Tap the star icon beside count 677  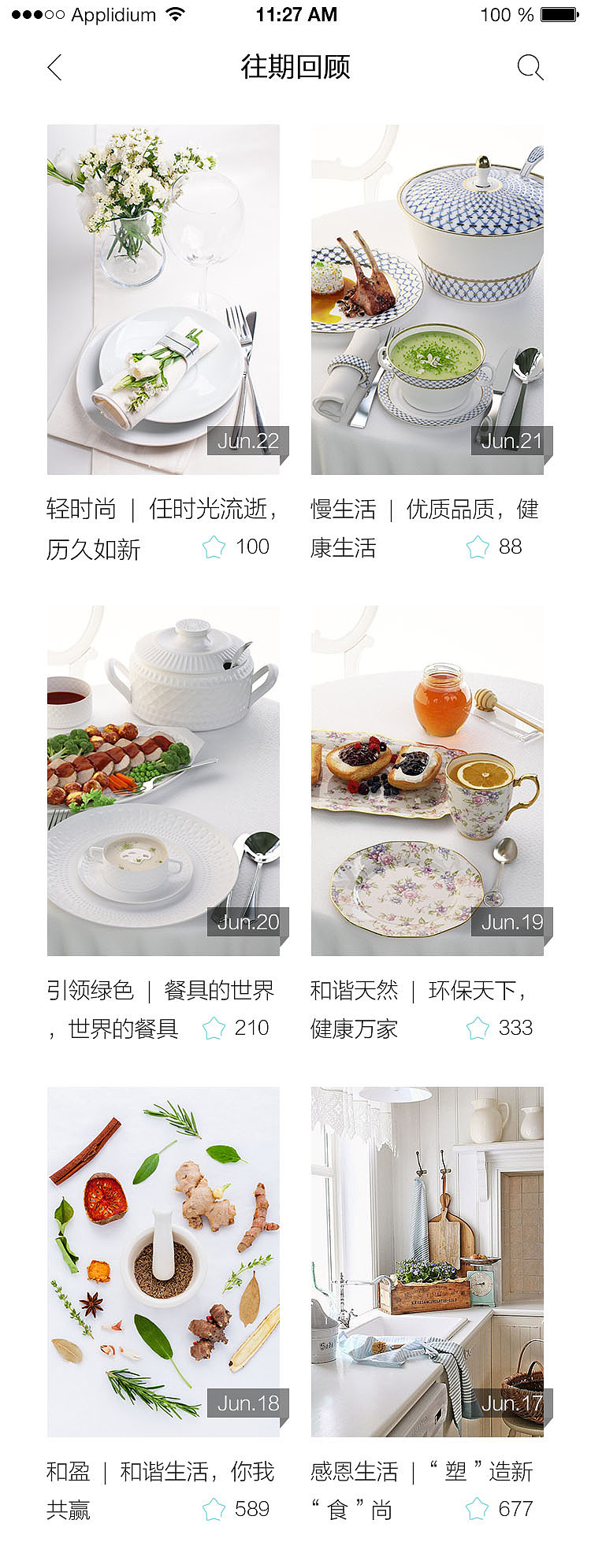[476, 1509]
